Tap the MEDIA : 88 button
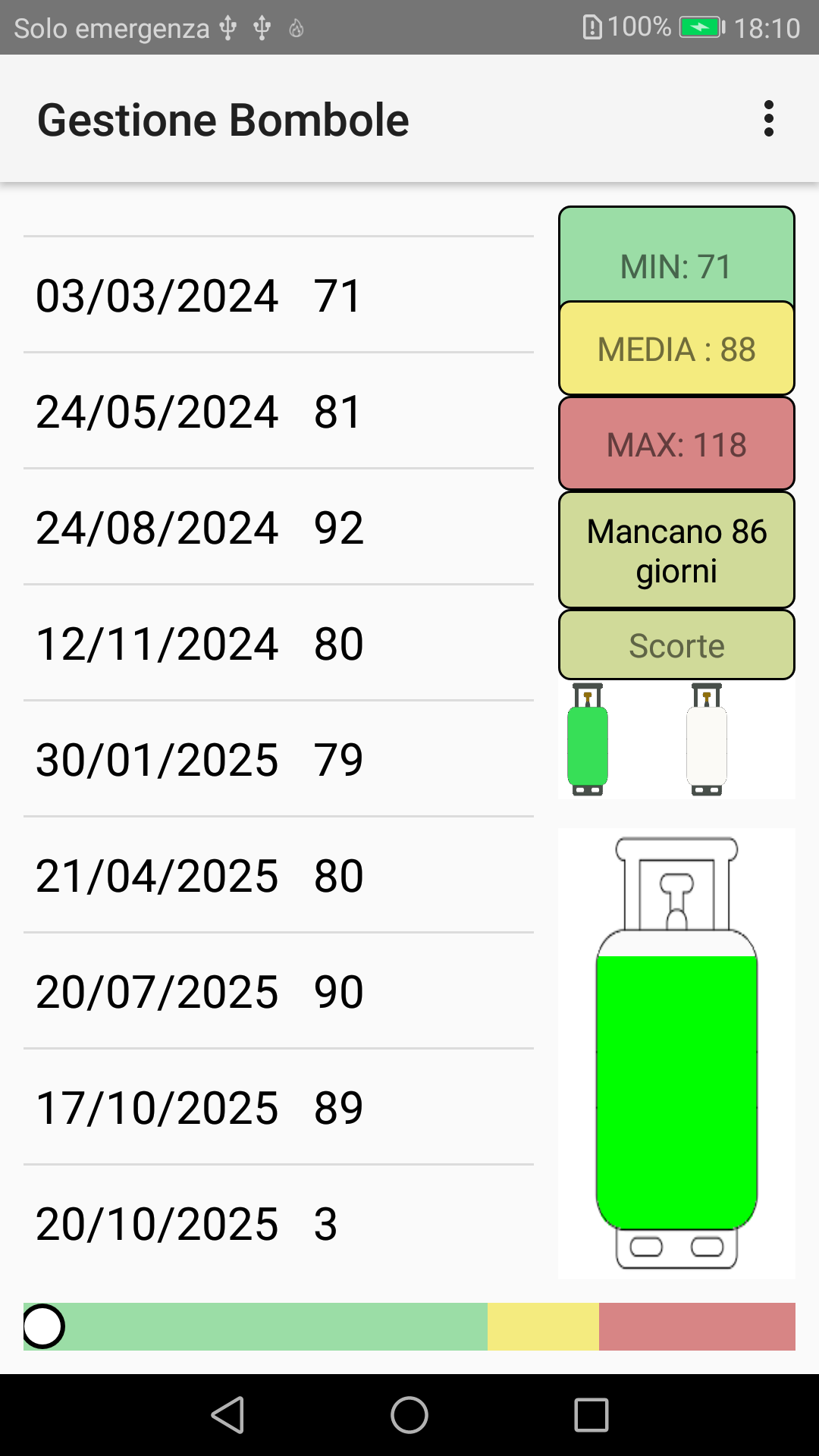Screen dimensions: 819x1456 pos(676,349)
